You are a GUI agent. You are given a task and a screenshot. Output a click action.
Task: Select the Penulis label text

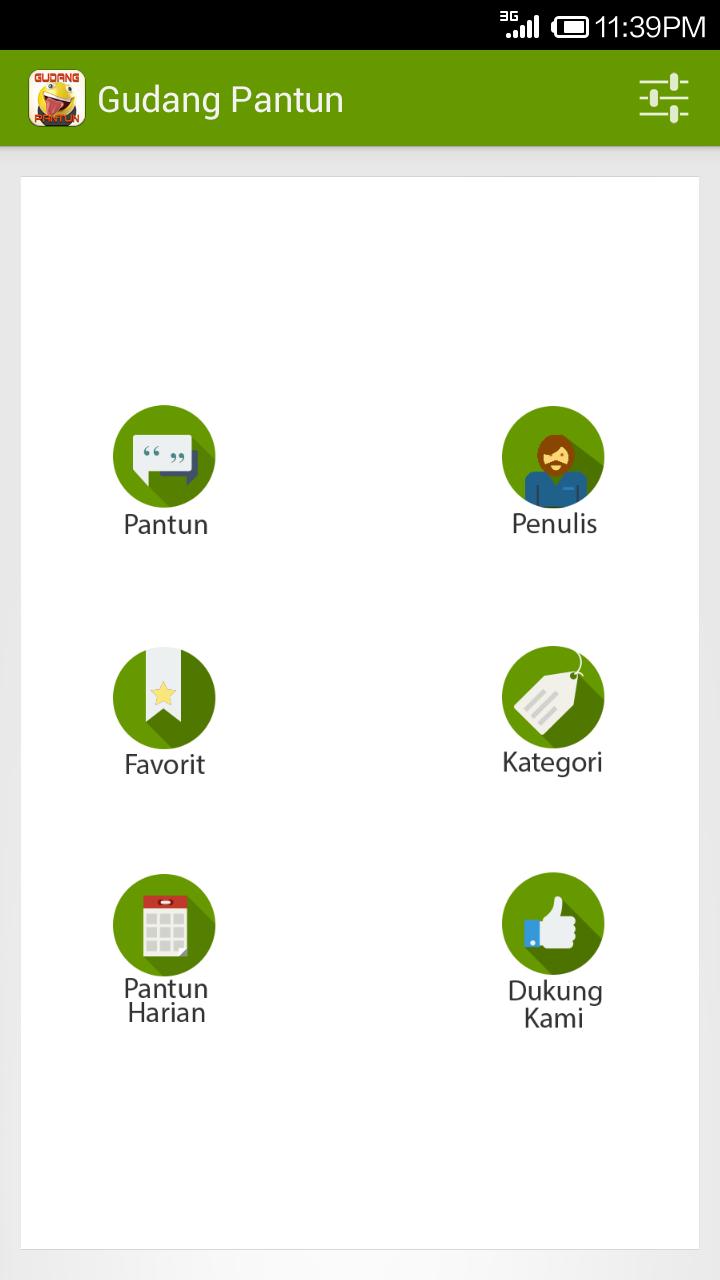click(x=553, y=522)
